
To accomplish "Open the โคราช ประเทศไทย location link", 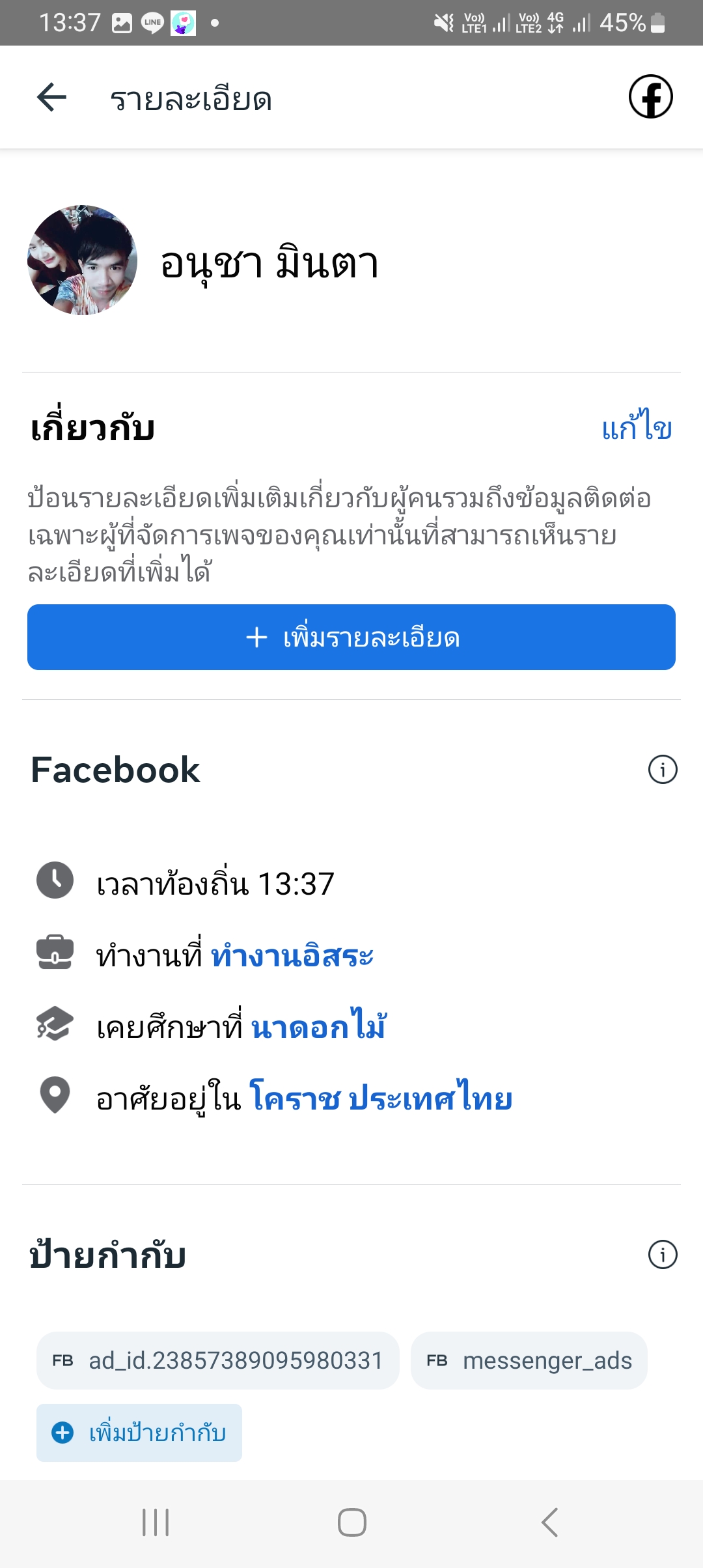I will [x=381, y=1099].
